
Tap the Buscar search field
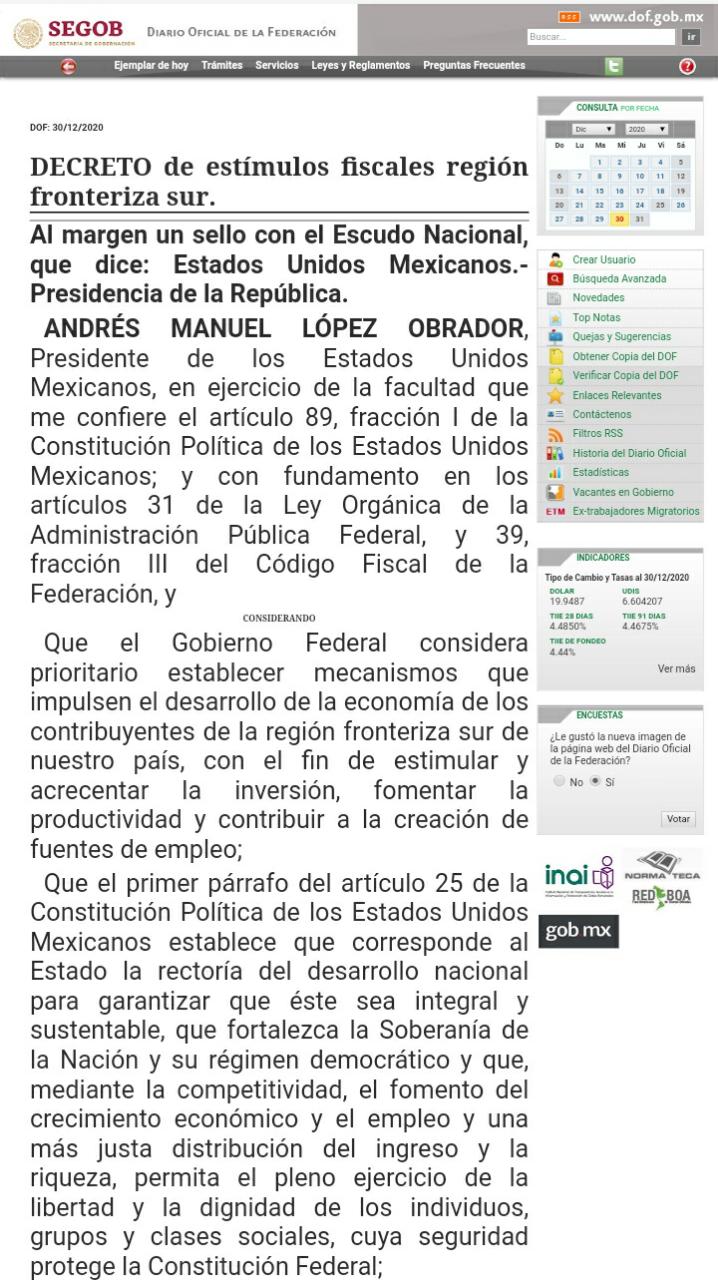pyautogui.click(x=602, y=37)
